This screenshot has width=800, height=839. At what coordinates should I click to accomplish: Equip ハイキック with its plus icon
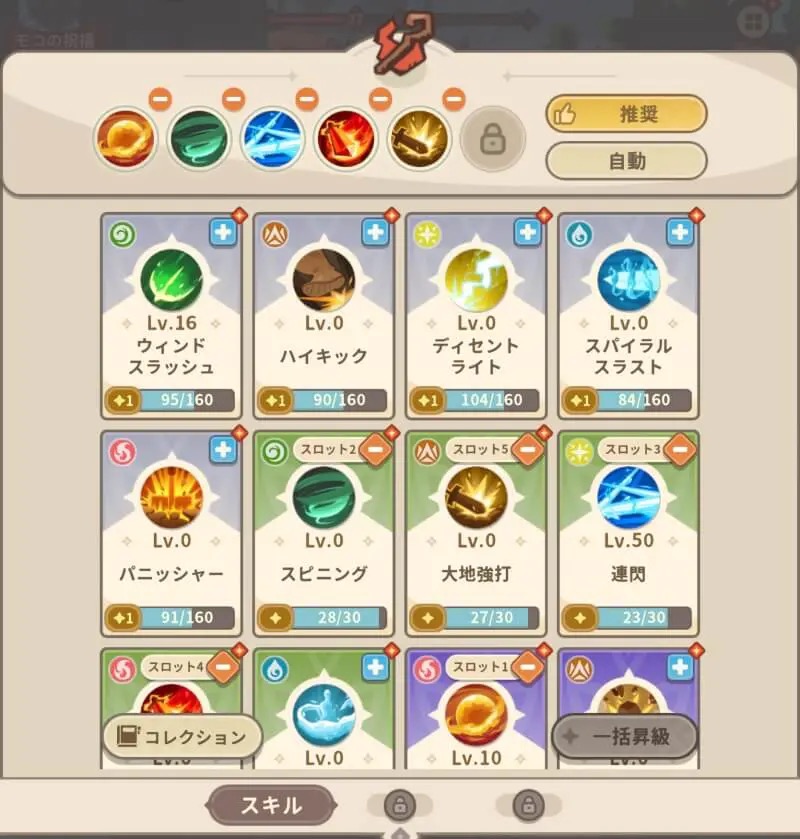376,232
